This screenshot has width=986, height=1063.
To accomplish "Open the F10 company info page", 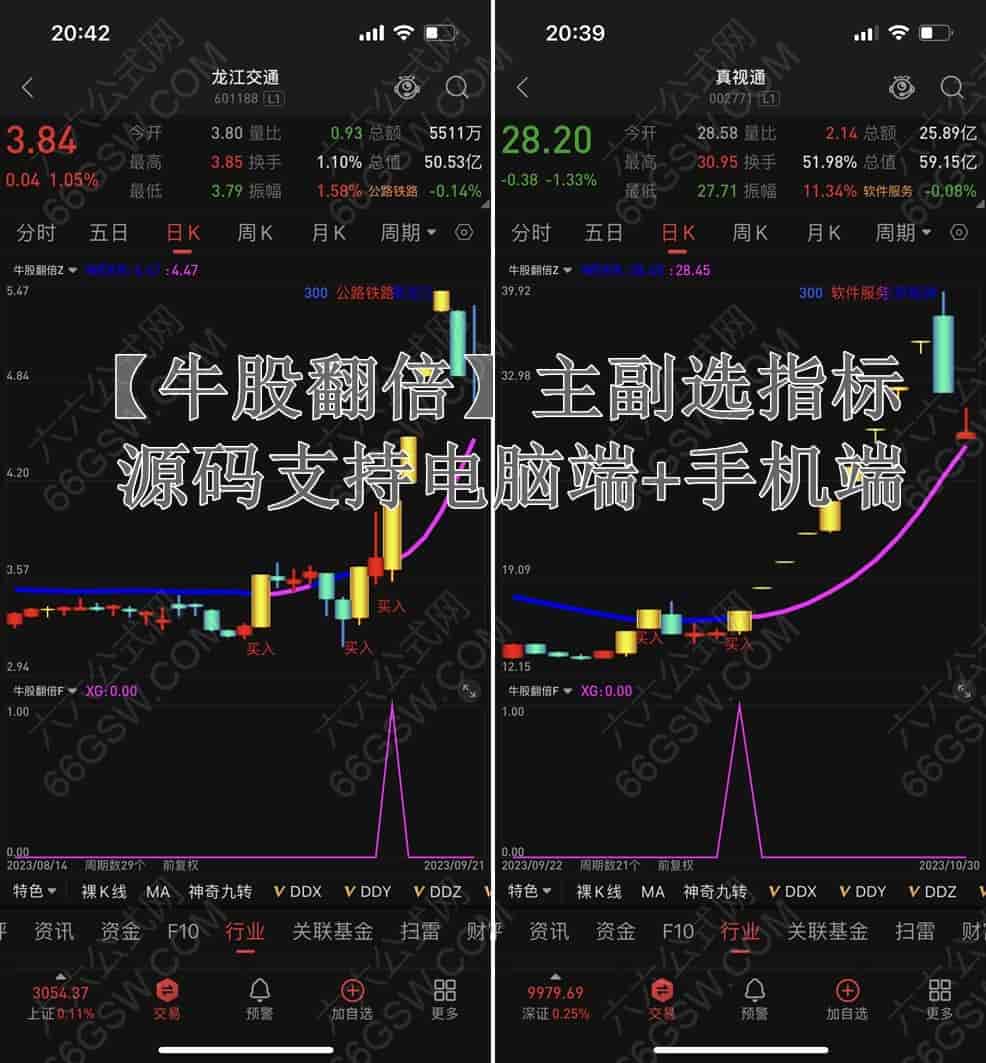I will (x=185, y=932).
